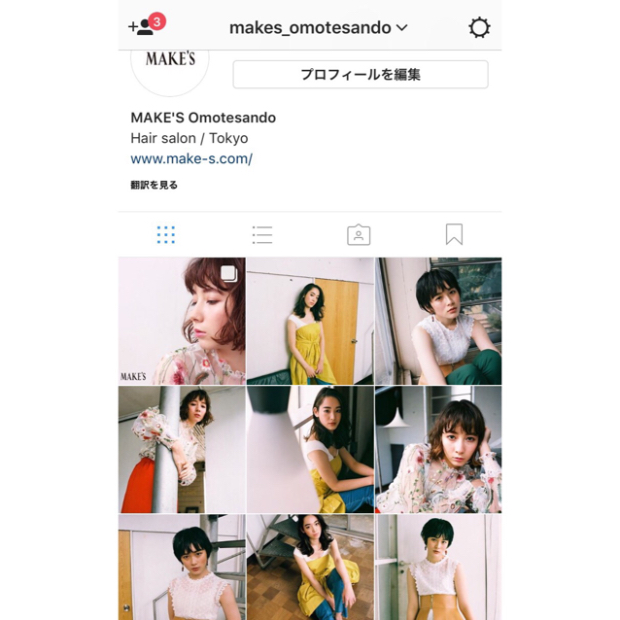
Task: Switch to the list view tab
Action: (x=262, y=235)
